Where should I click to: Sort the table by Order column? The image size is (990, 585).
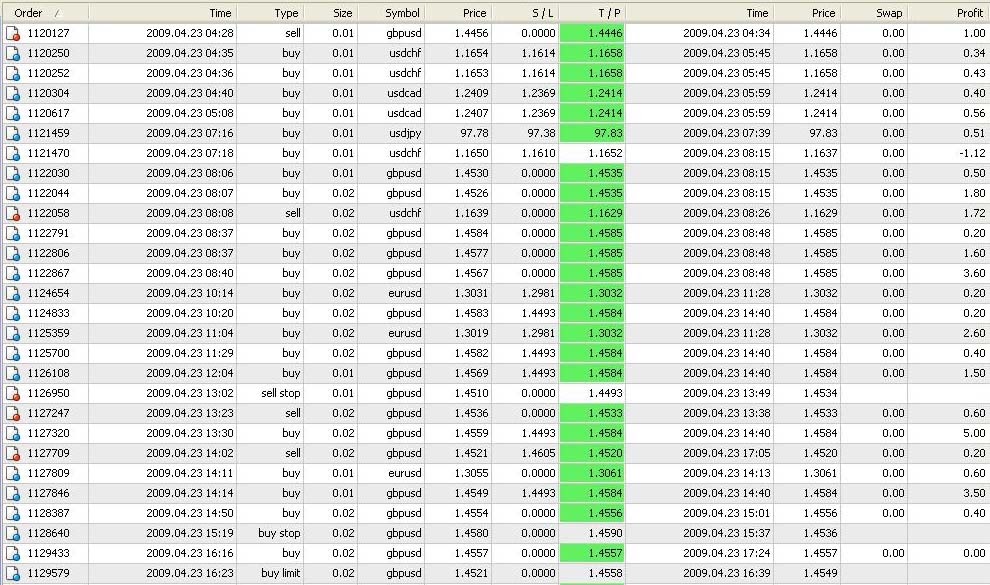[x=30, y=13]
